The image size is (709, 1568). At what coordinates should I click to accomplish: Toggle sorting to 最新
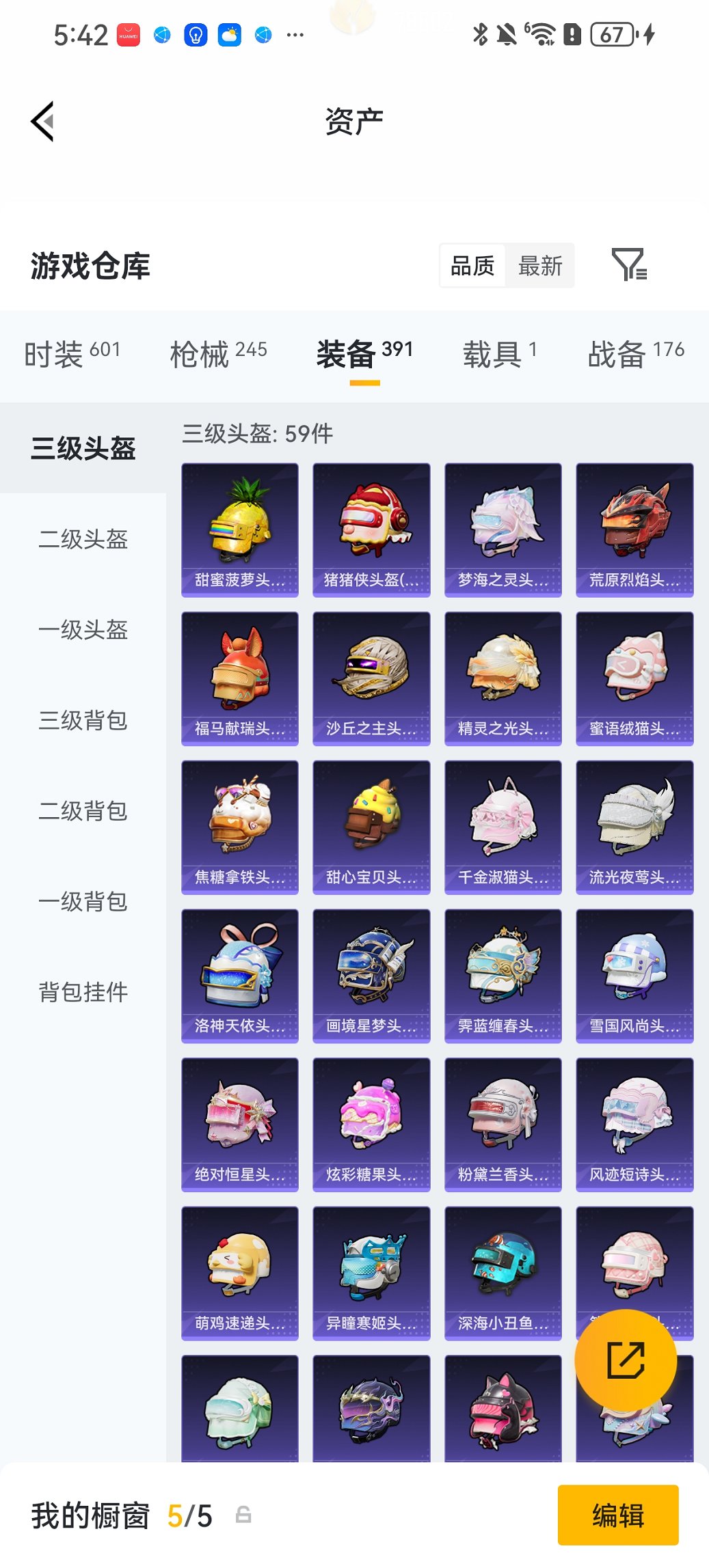(540, 265)
